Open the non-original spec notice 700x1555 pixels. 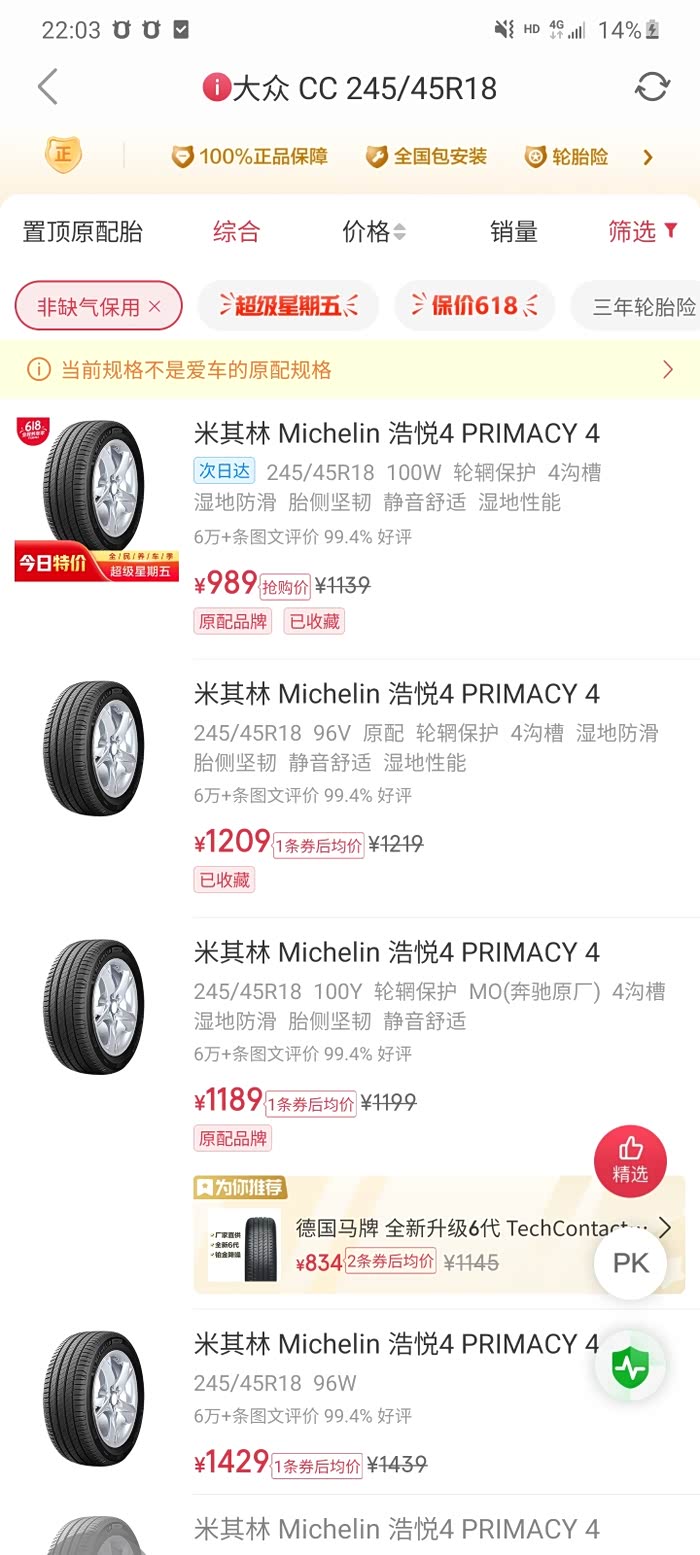(x=350, y=370)
